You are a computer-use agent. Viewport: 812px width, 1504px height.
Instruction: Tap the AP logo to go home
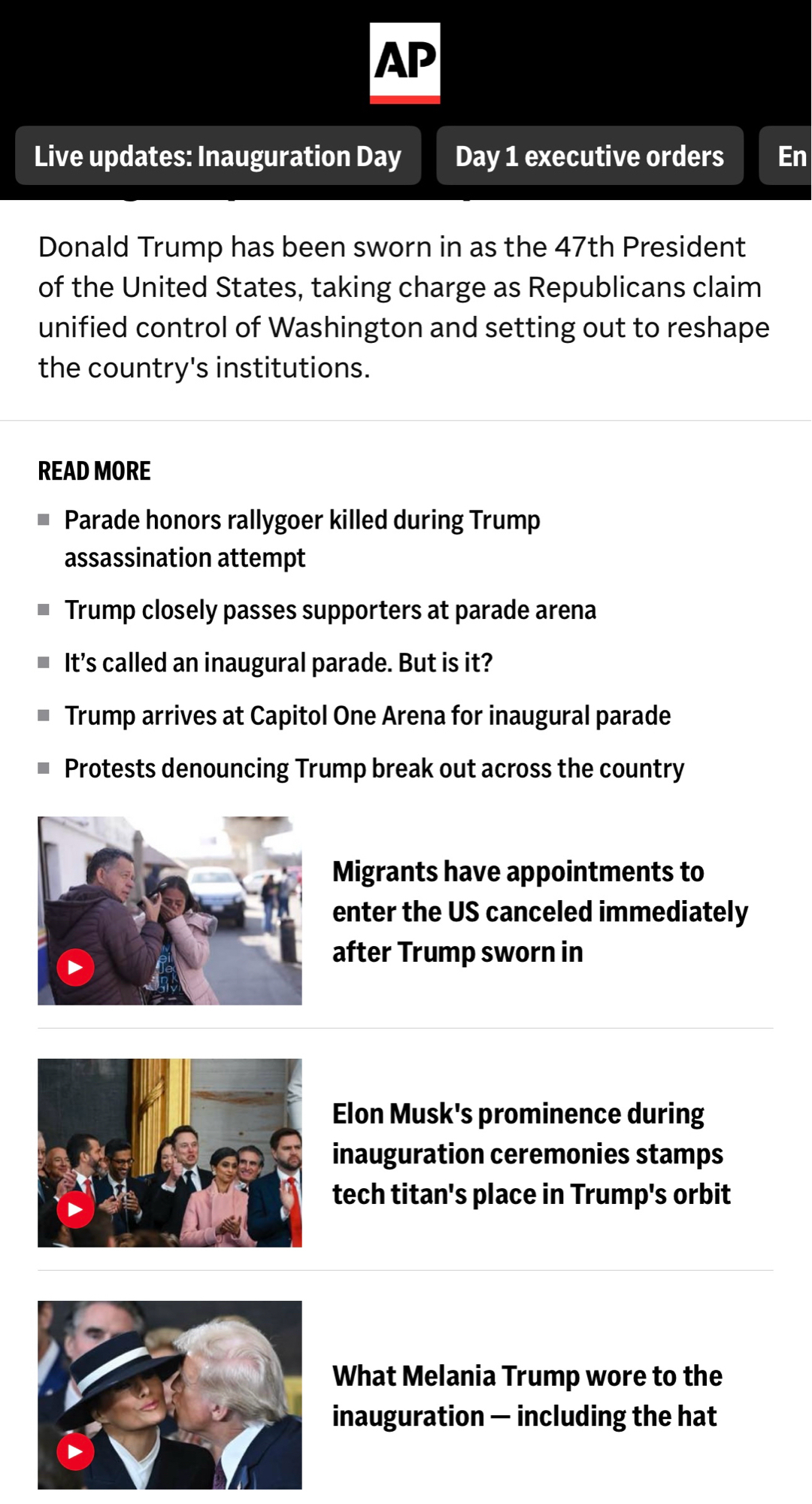(x=404, y=62)
